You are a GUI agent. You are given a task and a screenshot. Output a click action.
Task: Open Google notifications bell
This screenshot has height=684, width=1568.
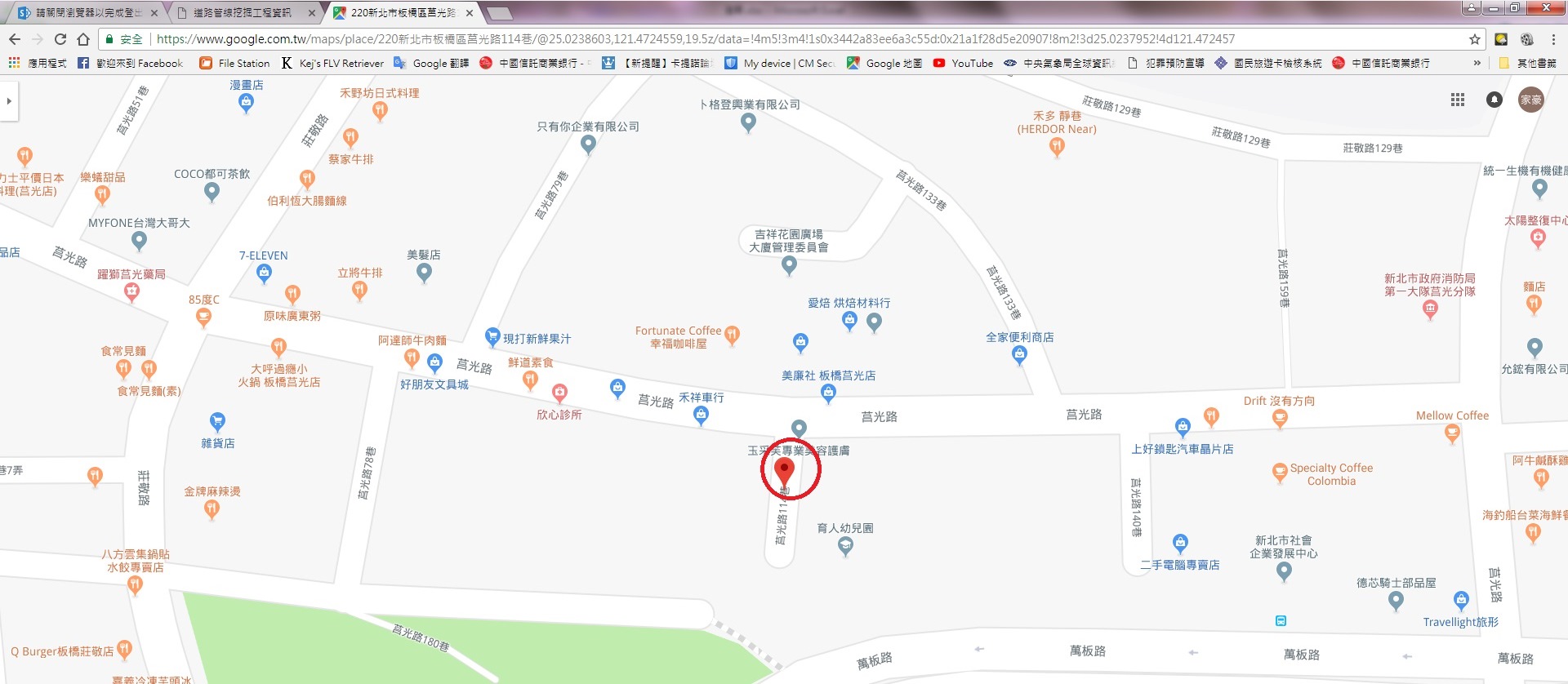[x=1494, y=100]
